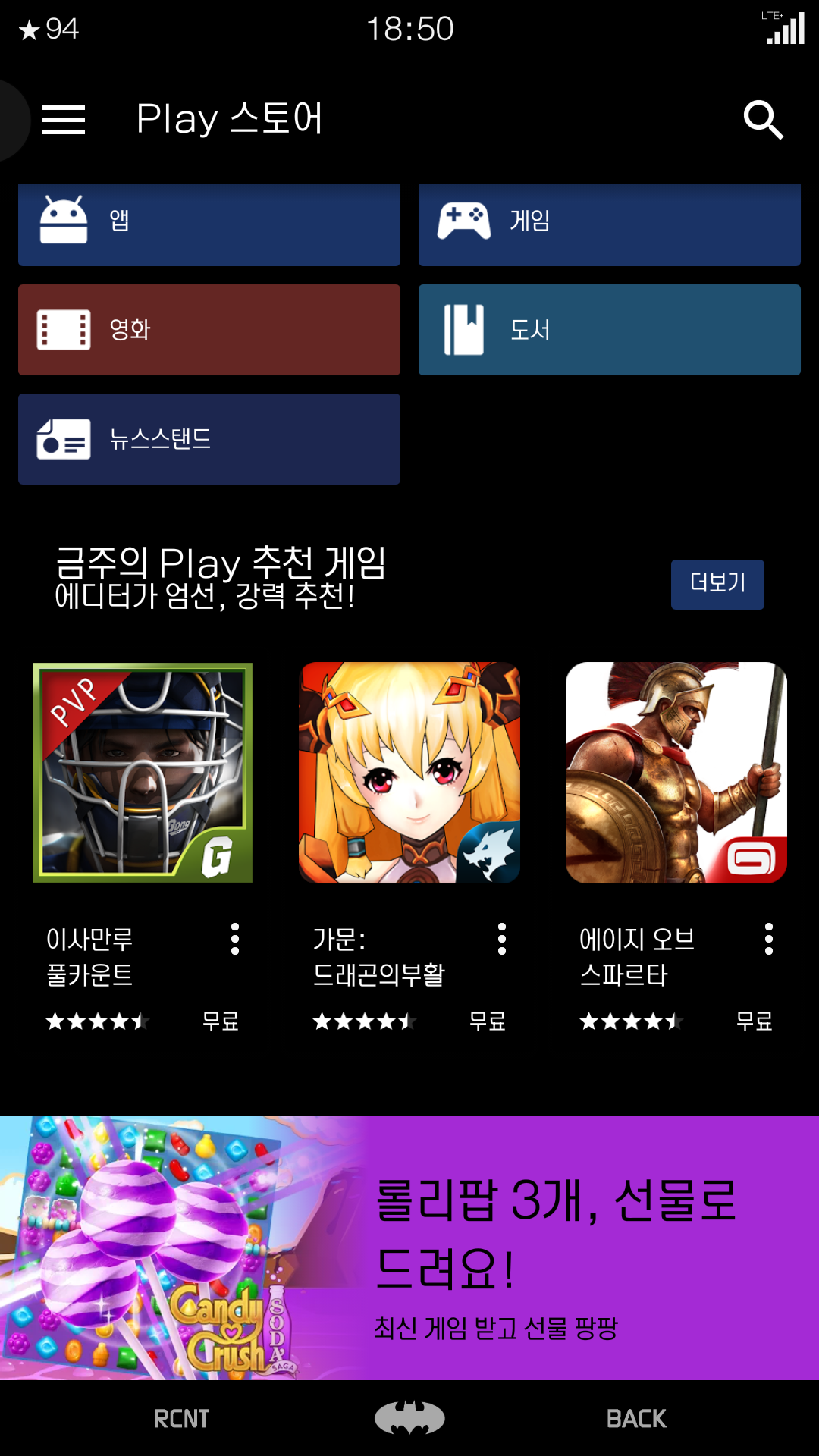Screen dimensions: 819x1456
Task: Show recent apps with RCNT
Action: pyautogui.click(x=182, y=1419)
